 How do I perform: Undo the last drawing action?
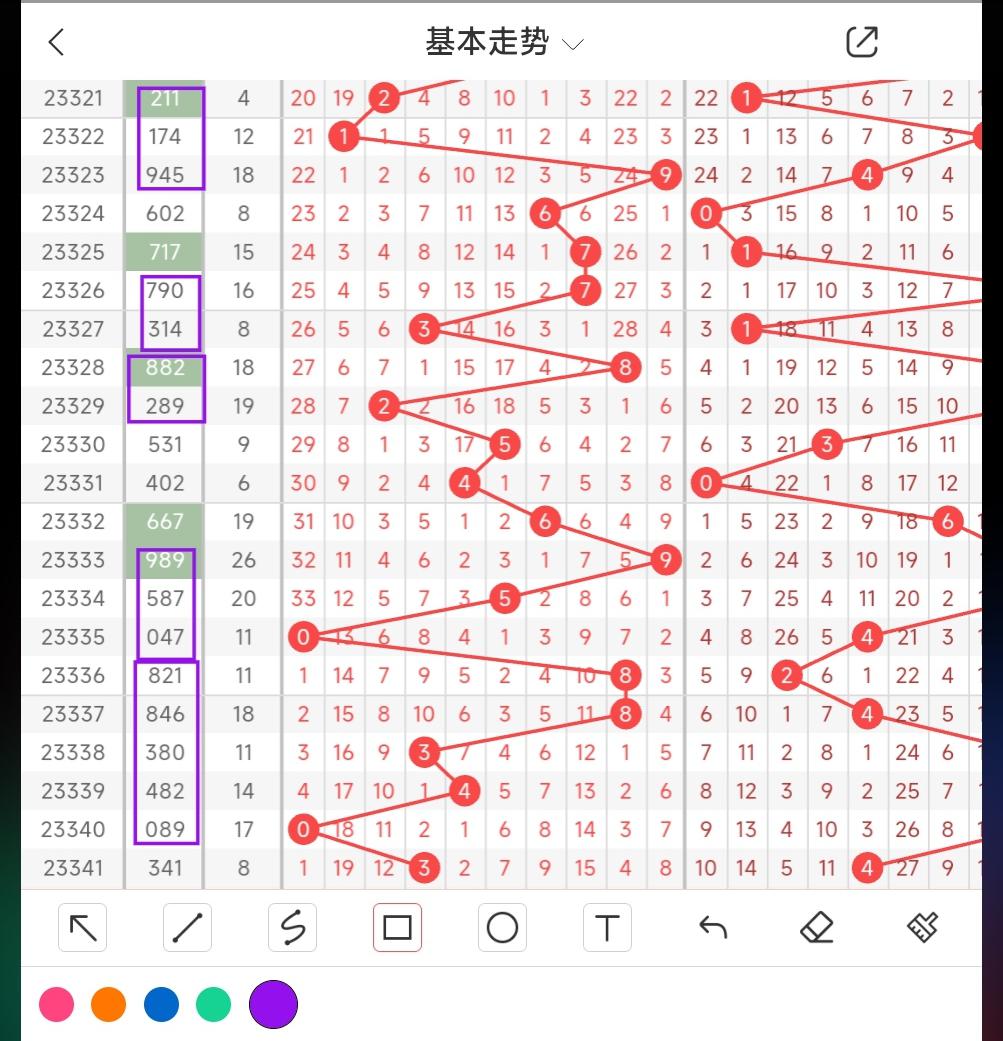coord(712,928)
